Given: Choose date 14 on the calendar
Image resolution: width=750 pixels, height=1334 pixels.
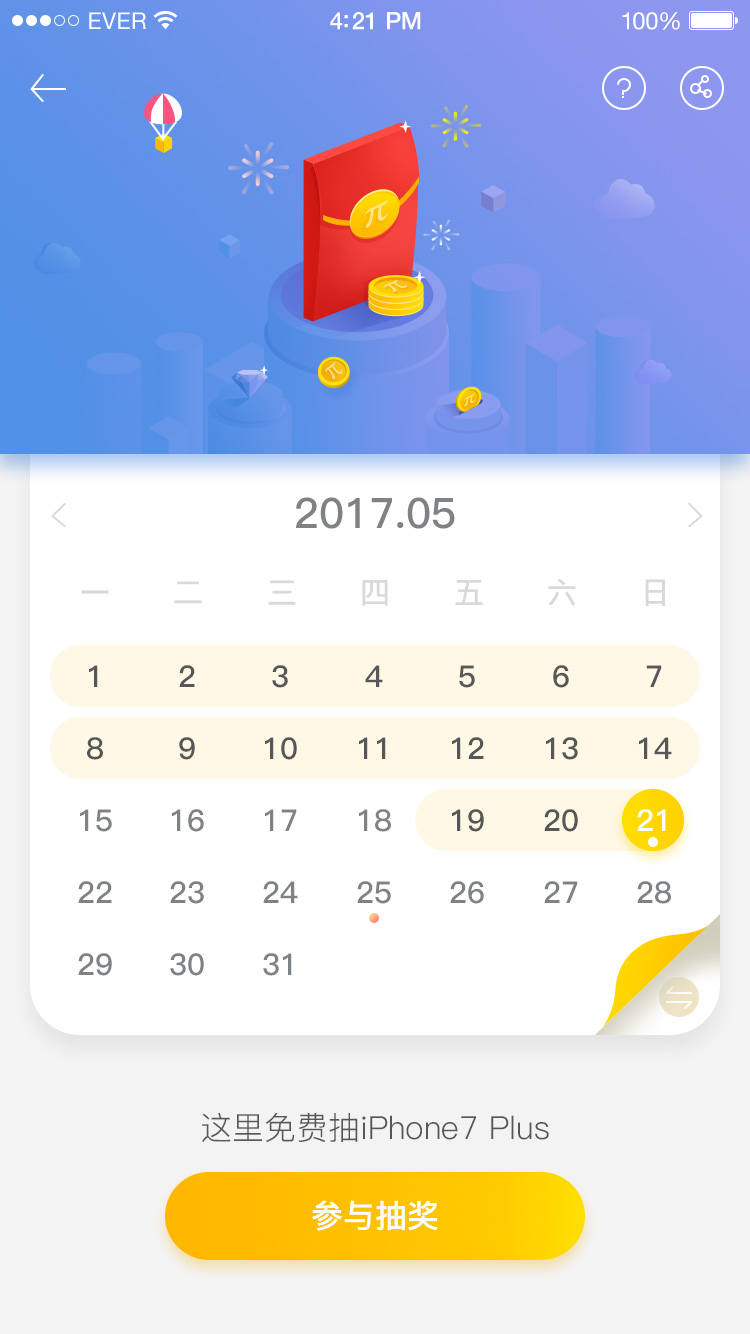Looking at the screenshot, I should click(654, 749).
